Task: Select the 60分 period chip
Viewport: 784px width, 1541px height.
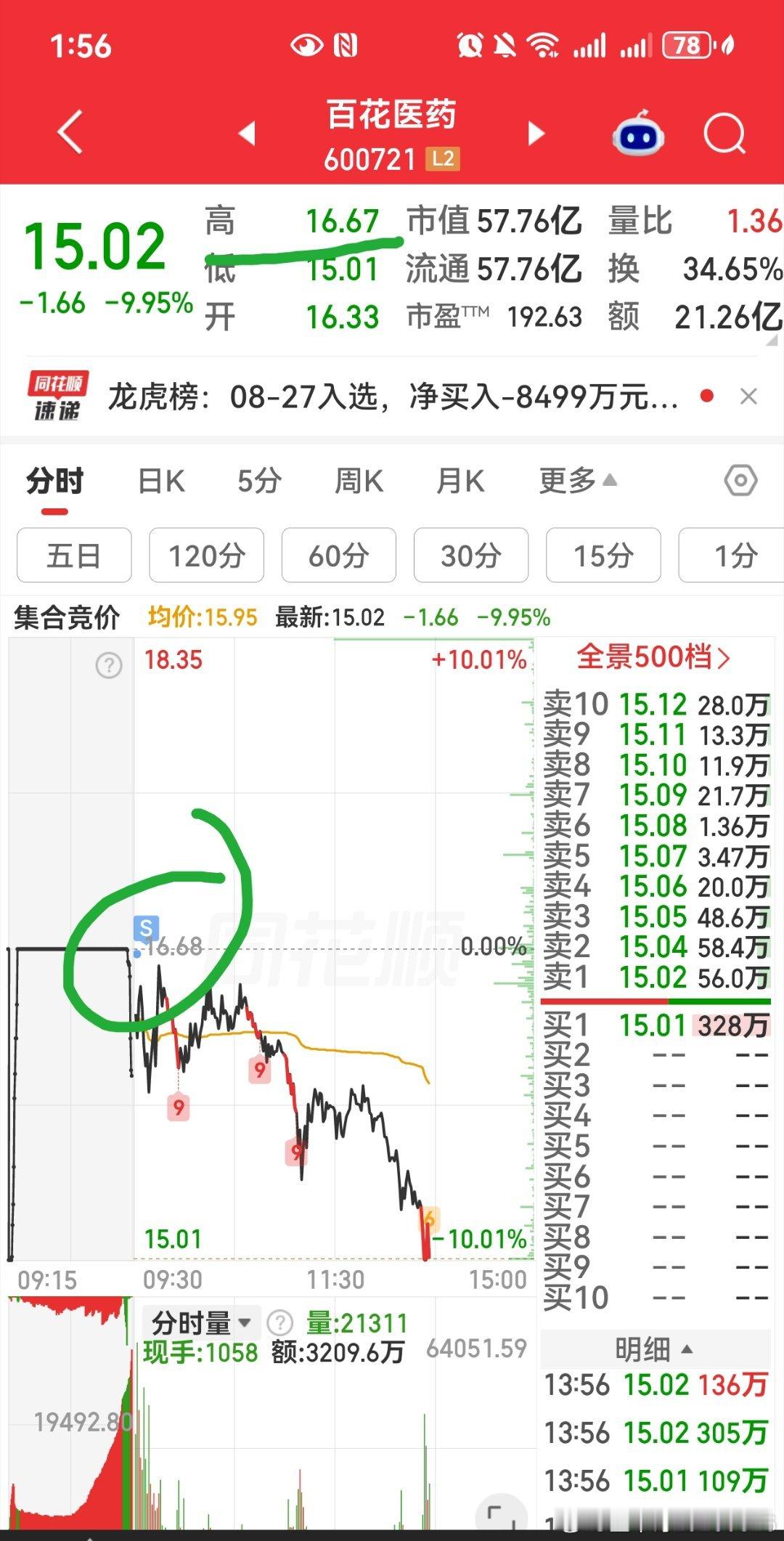Action: tap(339, 556)
